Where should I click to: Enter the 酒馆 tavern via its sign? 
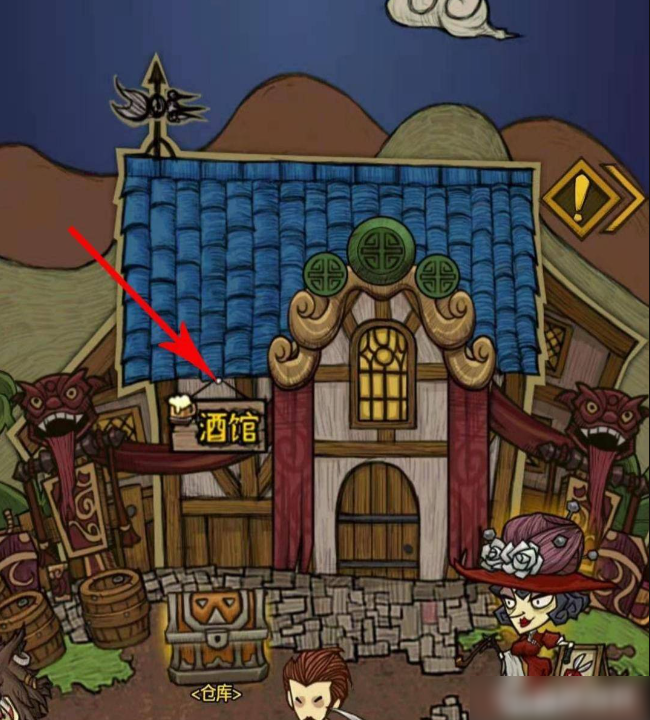coord(218,427)
